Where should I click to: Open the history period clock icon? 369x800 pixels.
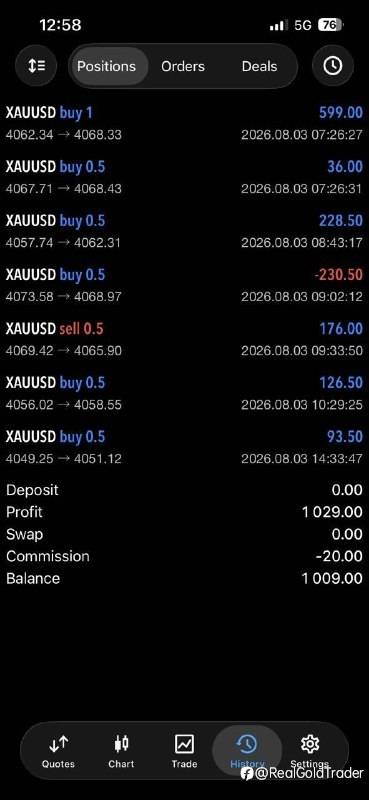click(x=333, y=66)
